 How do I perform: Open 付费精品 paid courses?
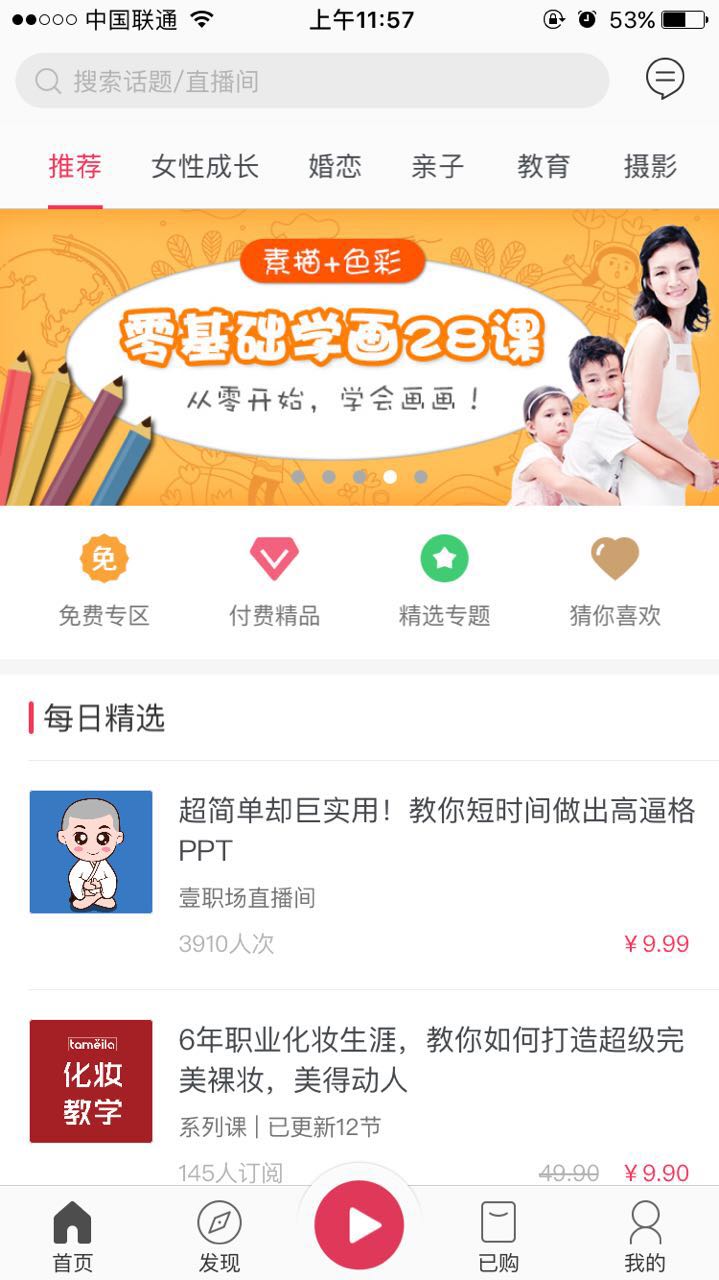tap(274, 582)
